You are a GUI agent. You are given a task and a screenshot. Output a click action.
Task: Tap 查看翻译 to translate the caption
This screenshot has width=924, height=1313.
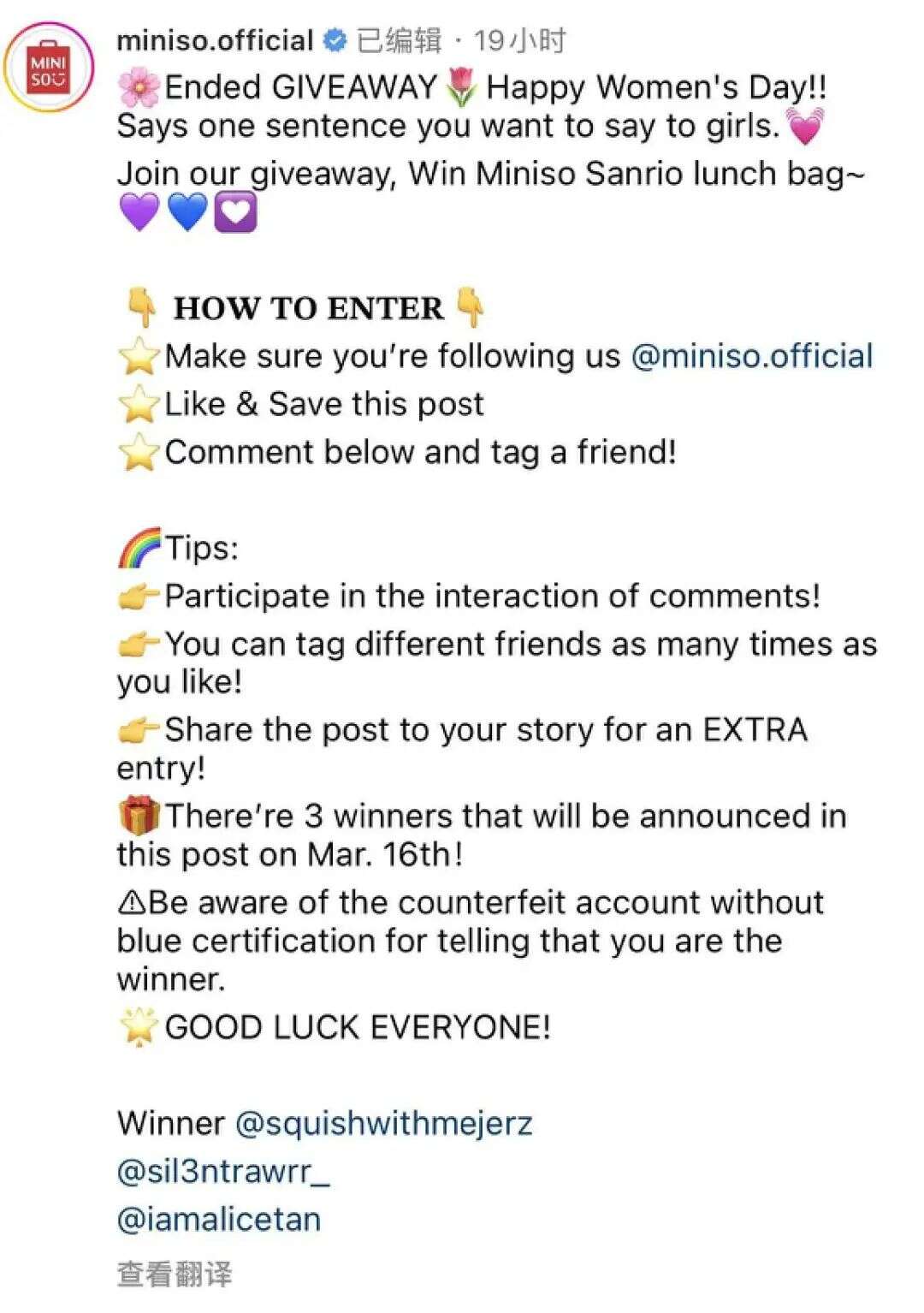(x=175, y=1274)
